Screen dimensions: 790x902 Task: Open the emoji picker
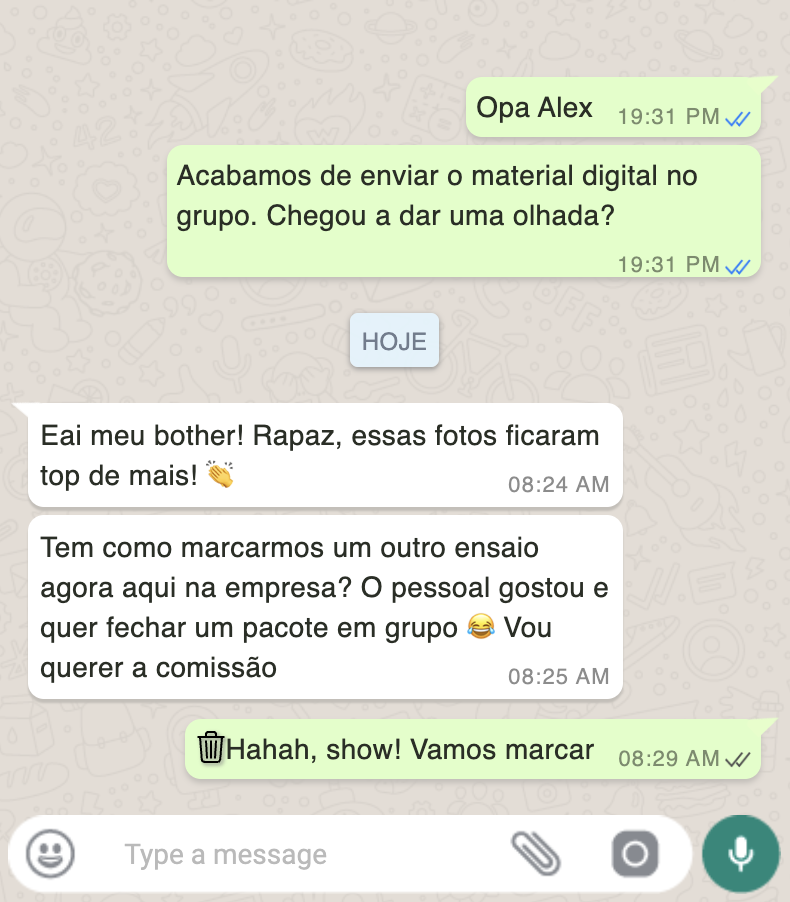[x=51, y=854]
